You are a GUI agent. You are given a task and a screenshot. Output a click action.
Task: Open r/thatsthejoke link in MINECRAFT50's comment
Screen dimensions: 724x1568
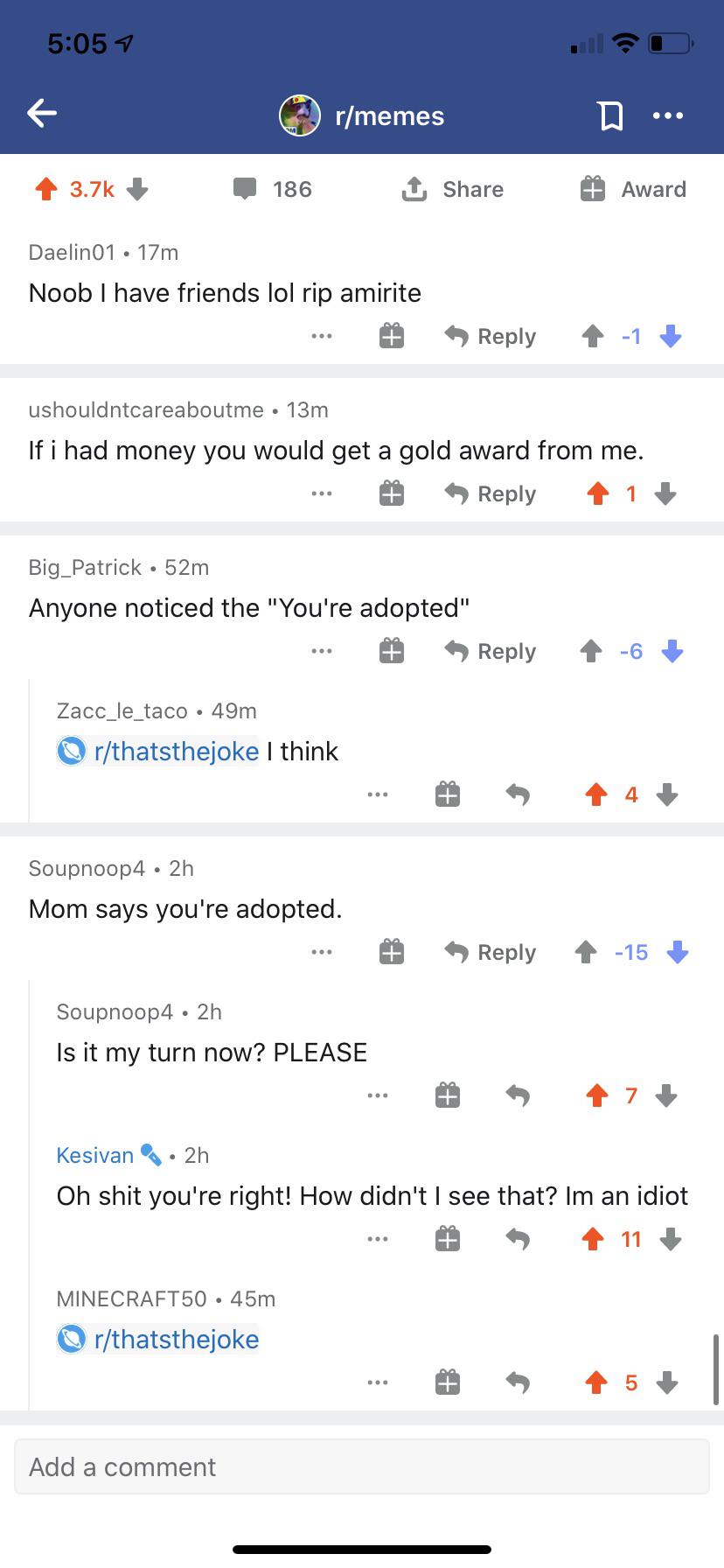[x=176, y=1340]
